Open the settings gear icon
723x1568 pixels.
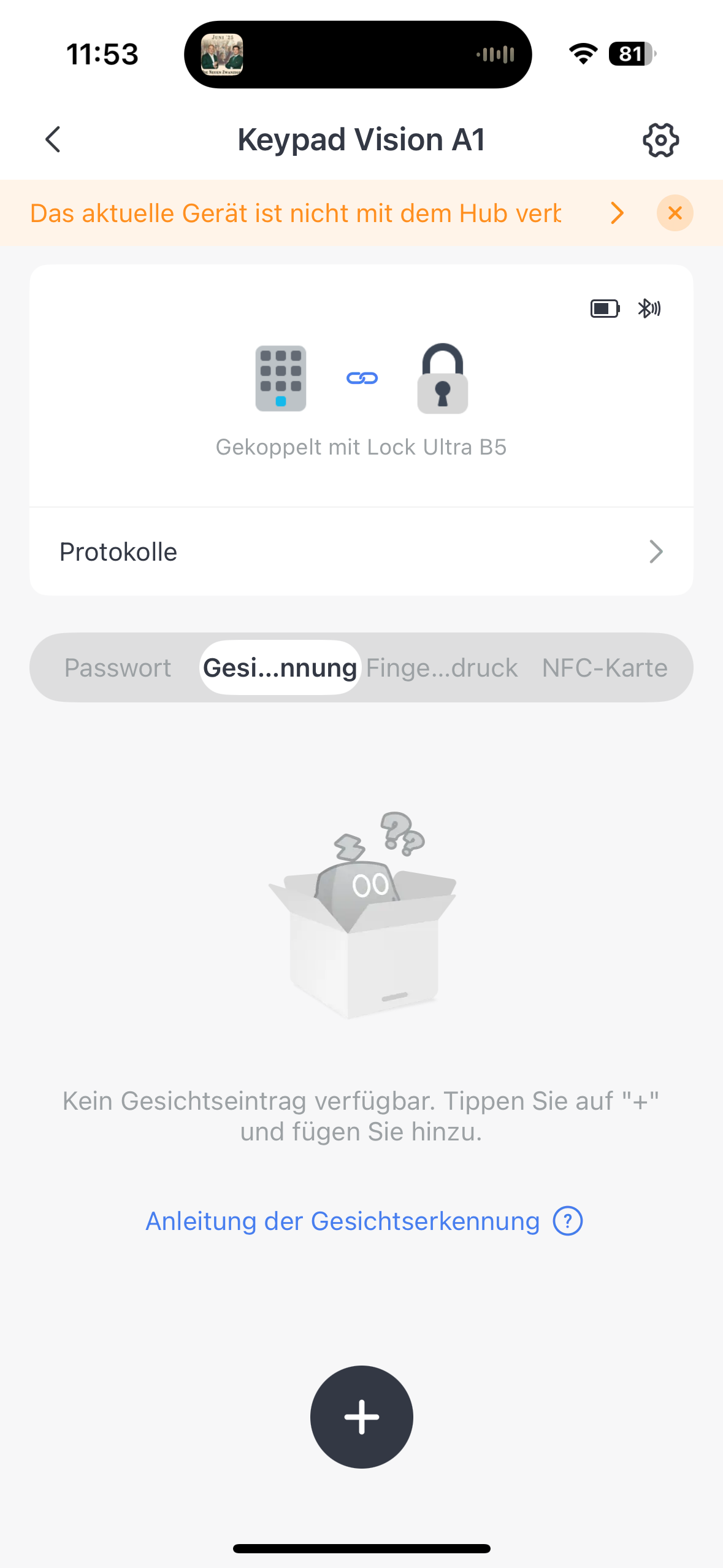point(660,140)
